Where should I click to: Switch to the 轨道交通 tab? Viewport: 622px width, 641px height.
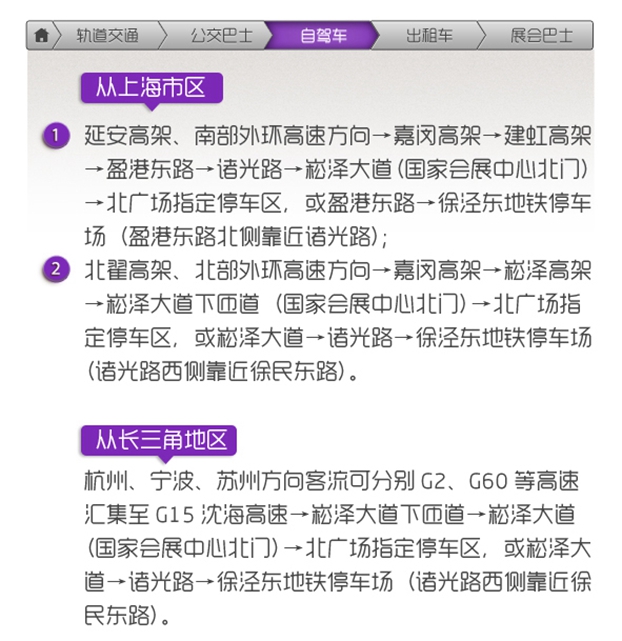(108, 36)
